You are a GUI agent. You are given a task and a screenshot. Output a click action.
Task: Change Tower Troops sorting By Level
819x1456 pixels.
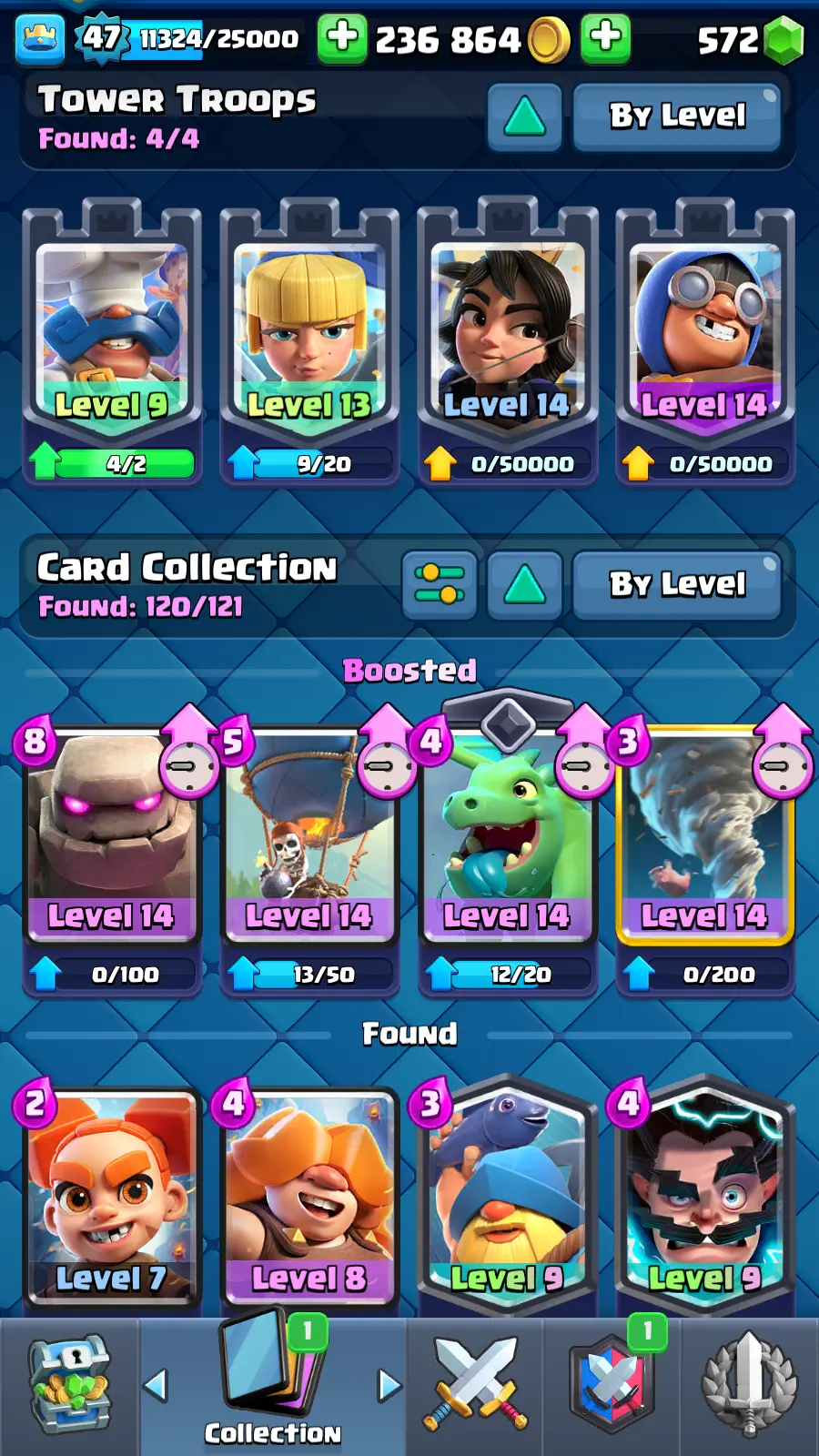click(677, 116)
